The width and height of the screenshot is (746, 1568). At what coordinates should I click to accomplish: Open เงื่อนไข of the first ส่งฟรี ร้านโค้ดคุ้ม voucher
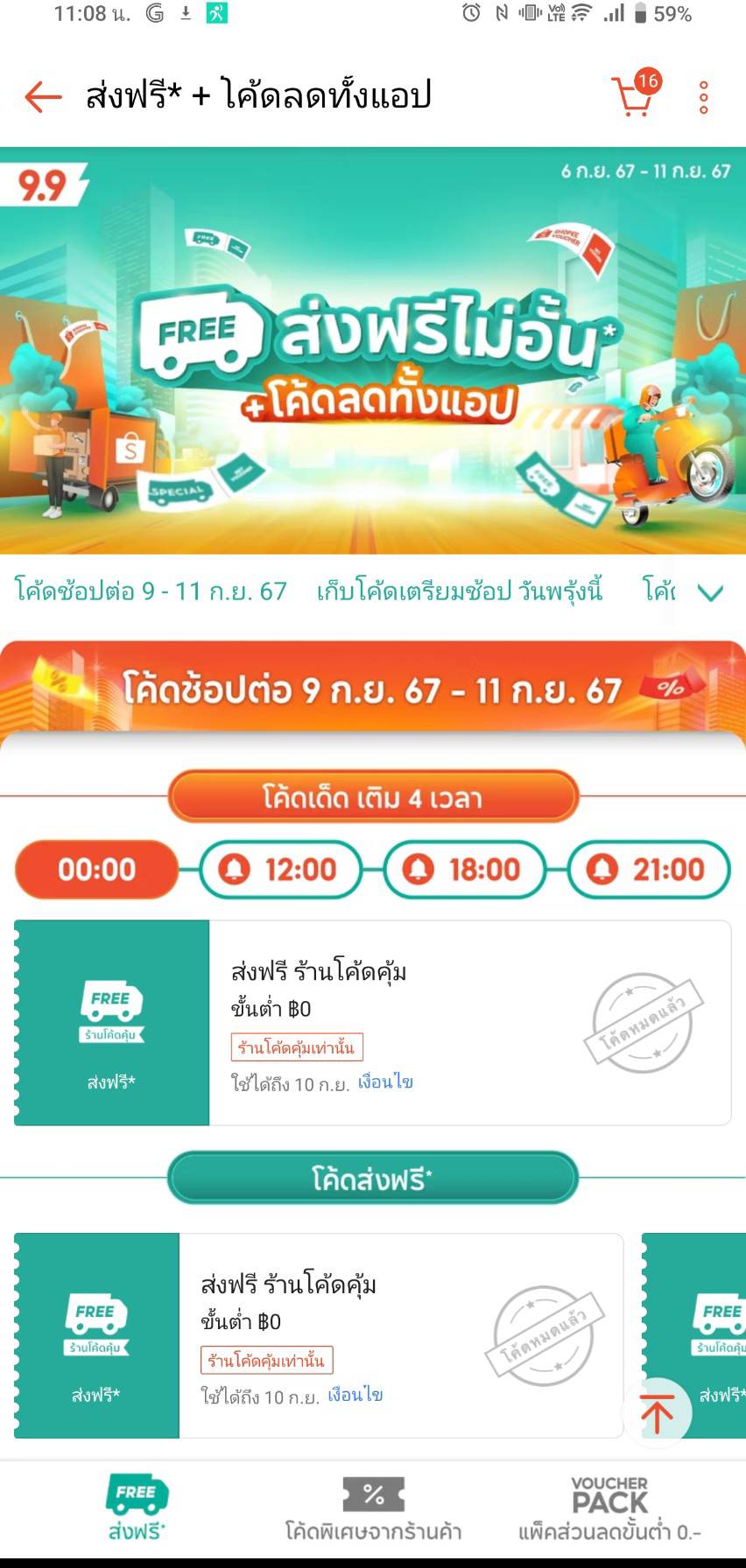(x=385, y=1082)
